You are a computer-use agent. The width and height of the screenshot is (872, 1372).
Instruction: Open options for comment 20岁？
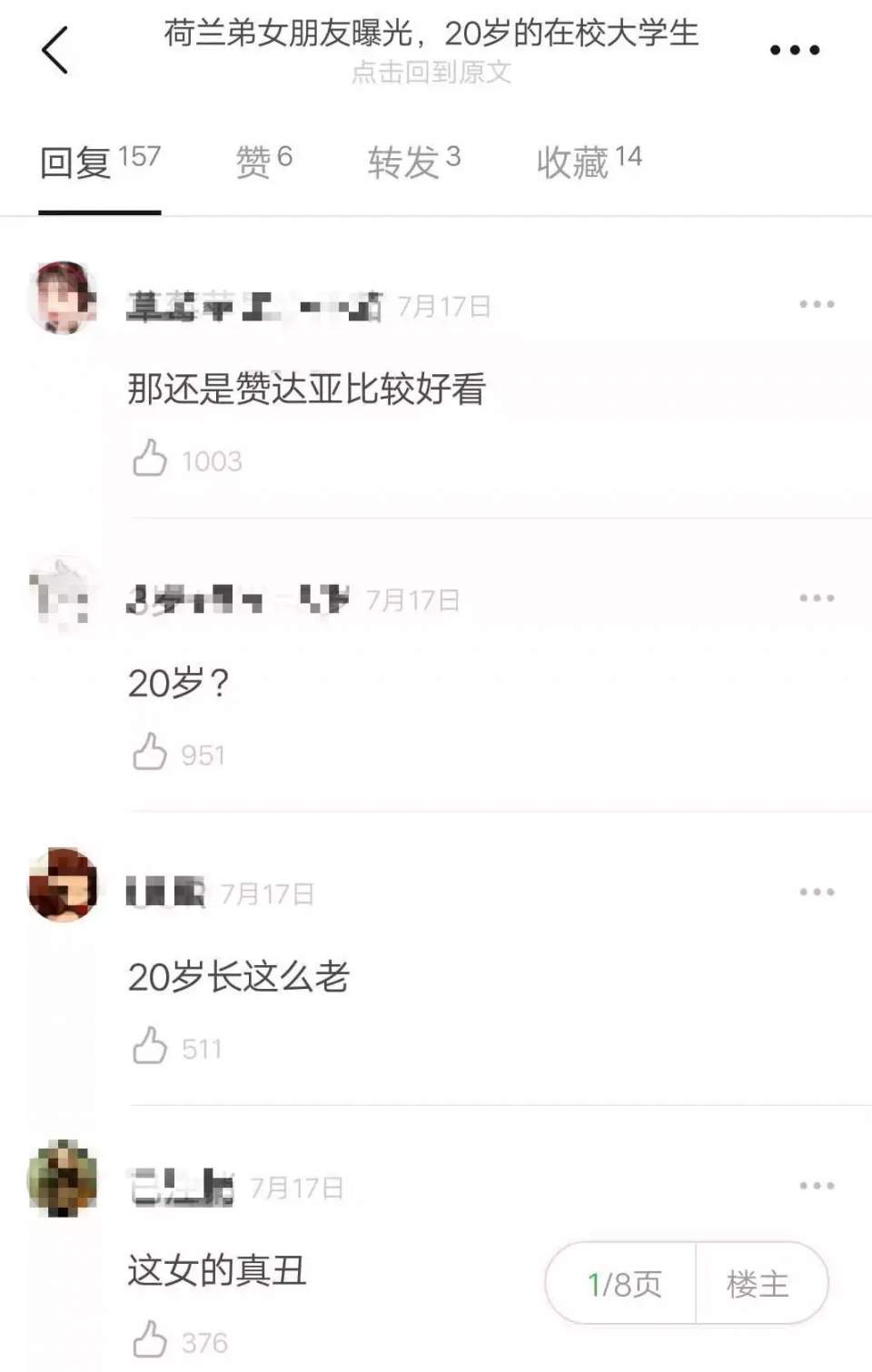click(x=817, y=598)
